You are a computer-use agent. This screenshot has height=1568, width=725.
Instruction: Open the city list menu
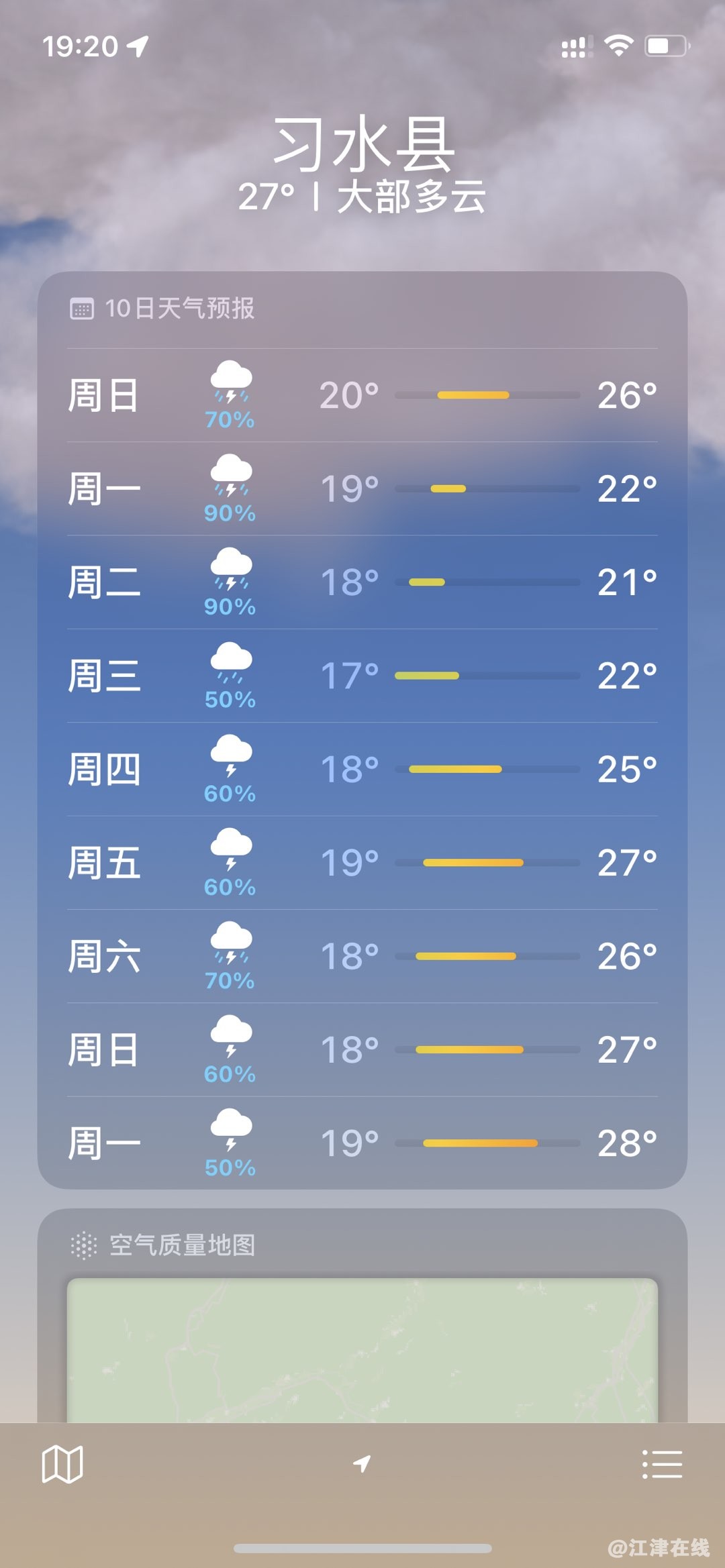click(662, 1464)
